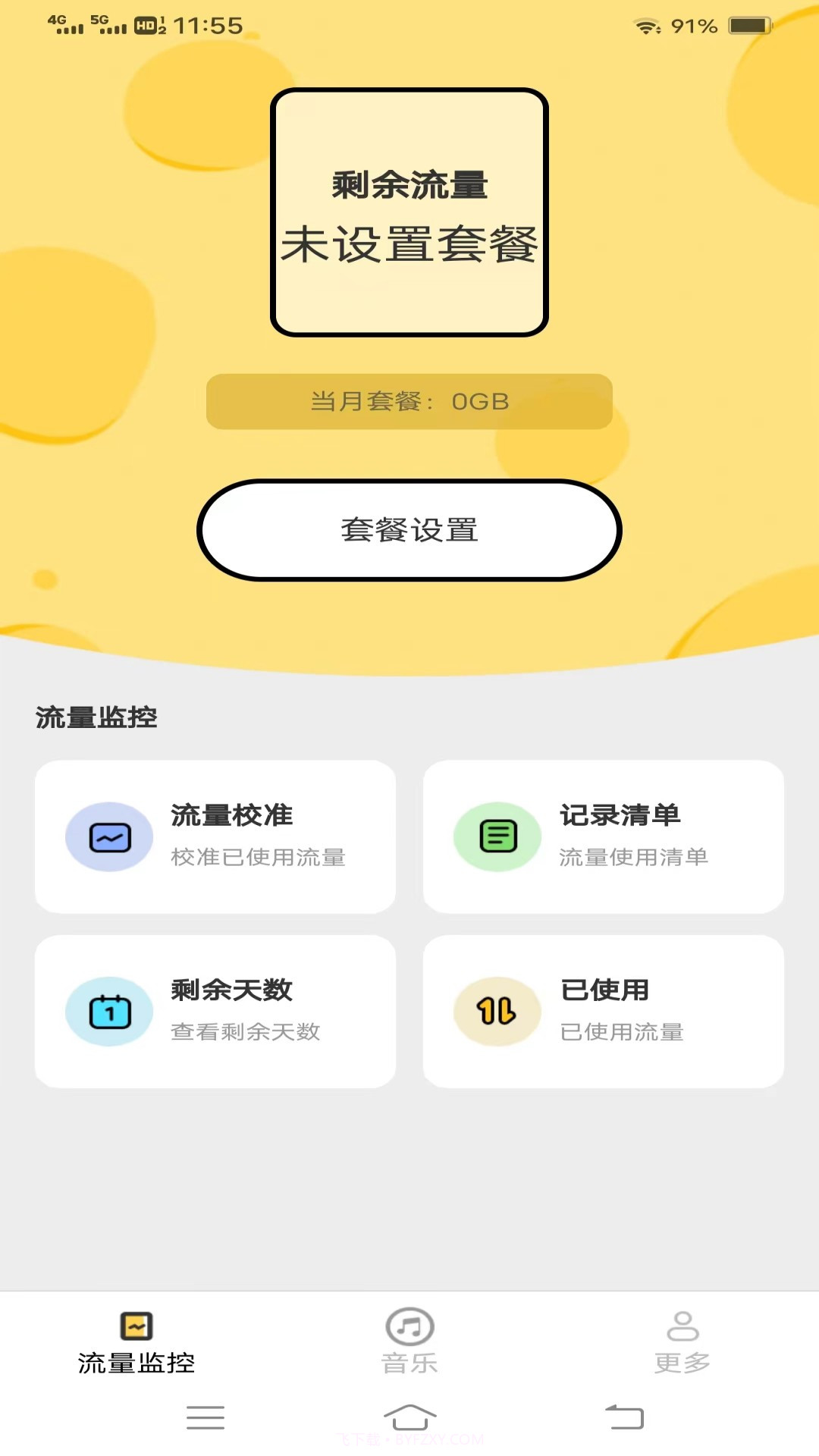Open 流量校准 card to calibrate usage

click(x=215, y=836)
